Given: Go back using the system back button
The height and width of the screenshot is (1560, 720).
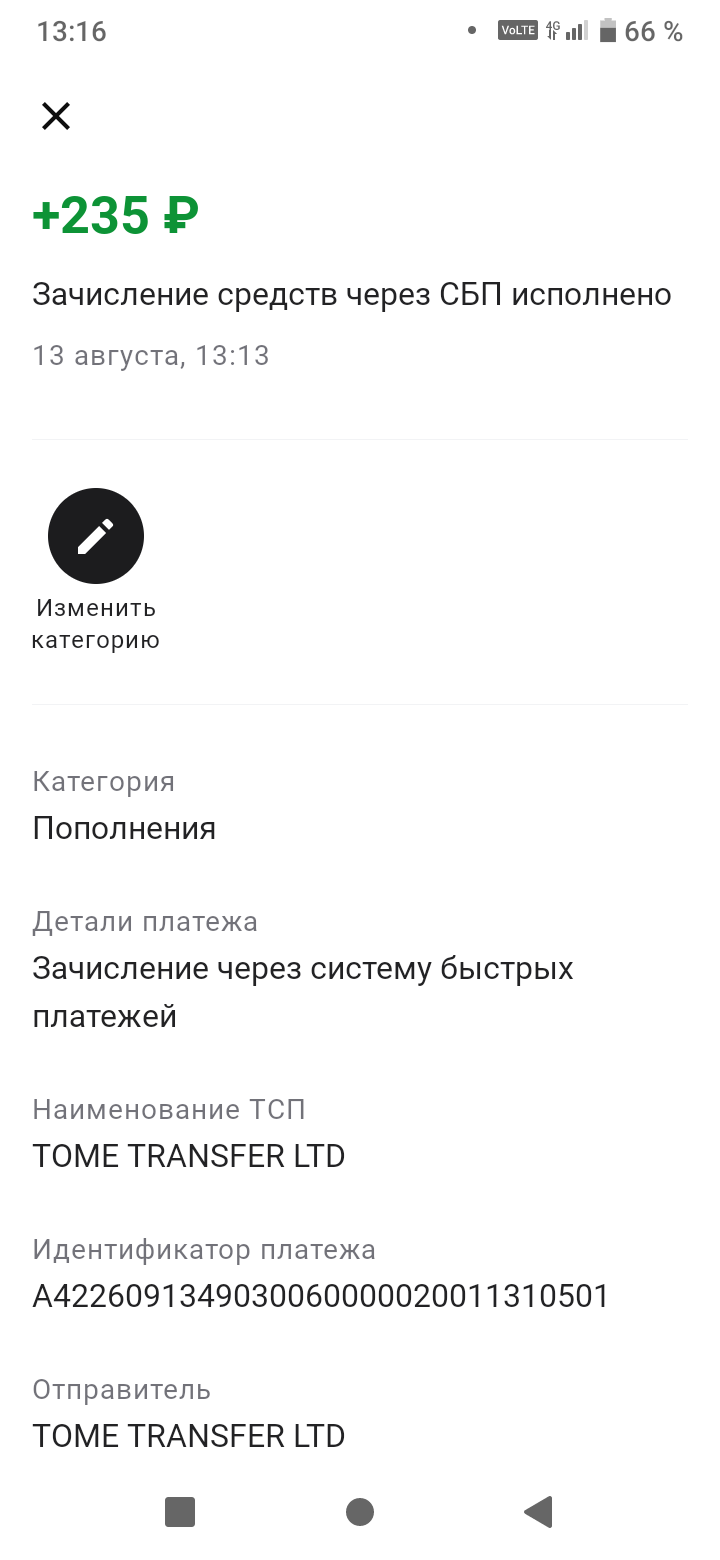Looking at the screenshot, I should [x=538, y=1512].
